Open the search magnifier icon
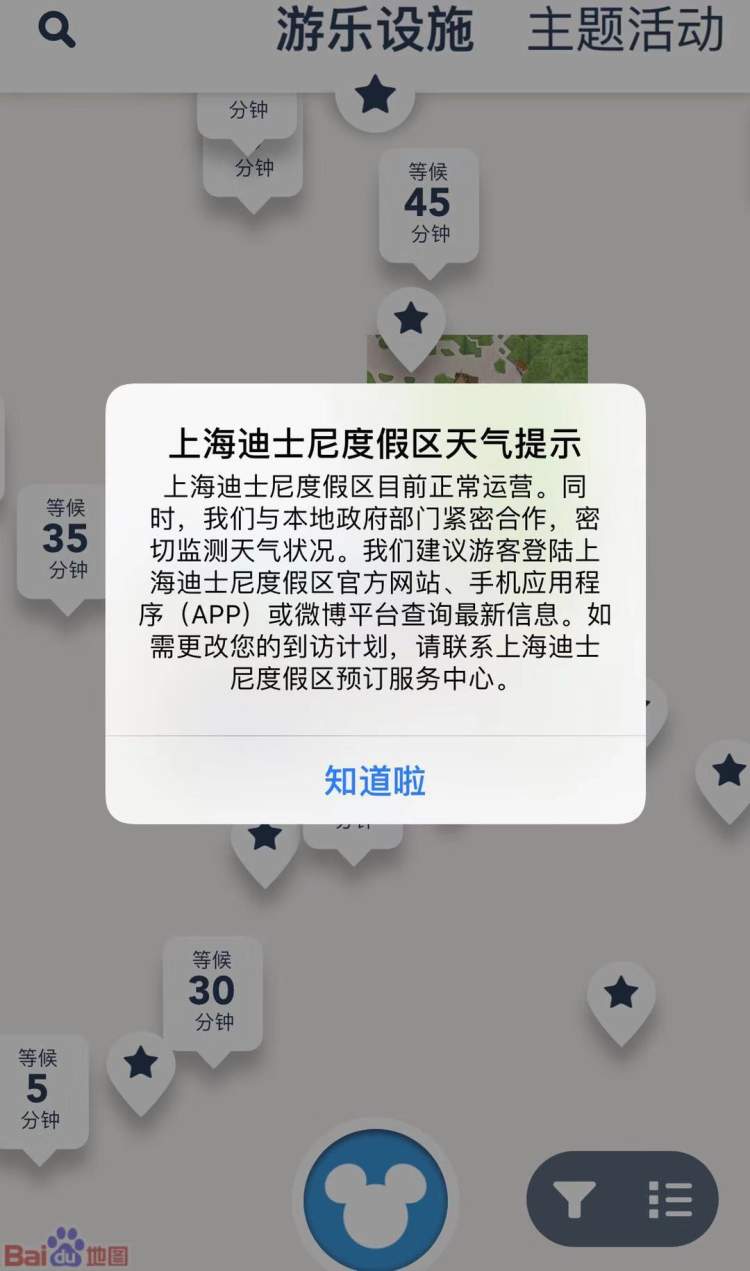Viewport: 750px width, 1271px height. point(57,31)
